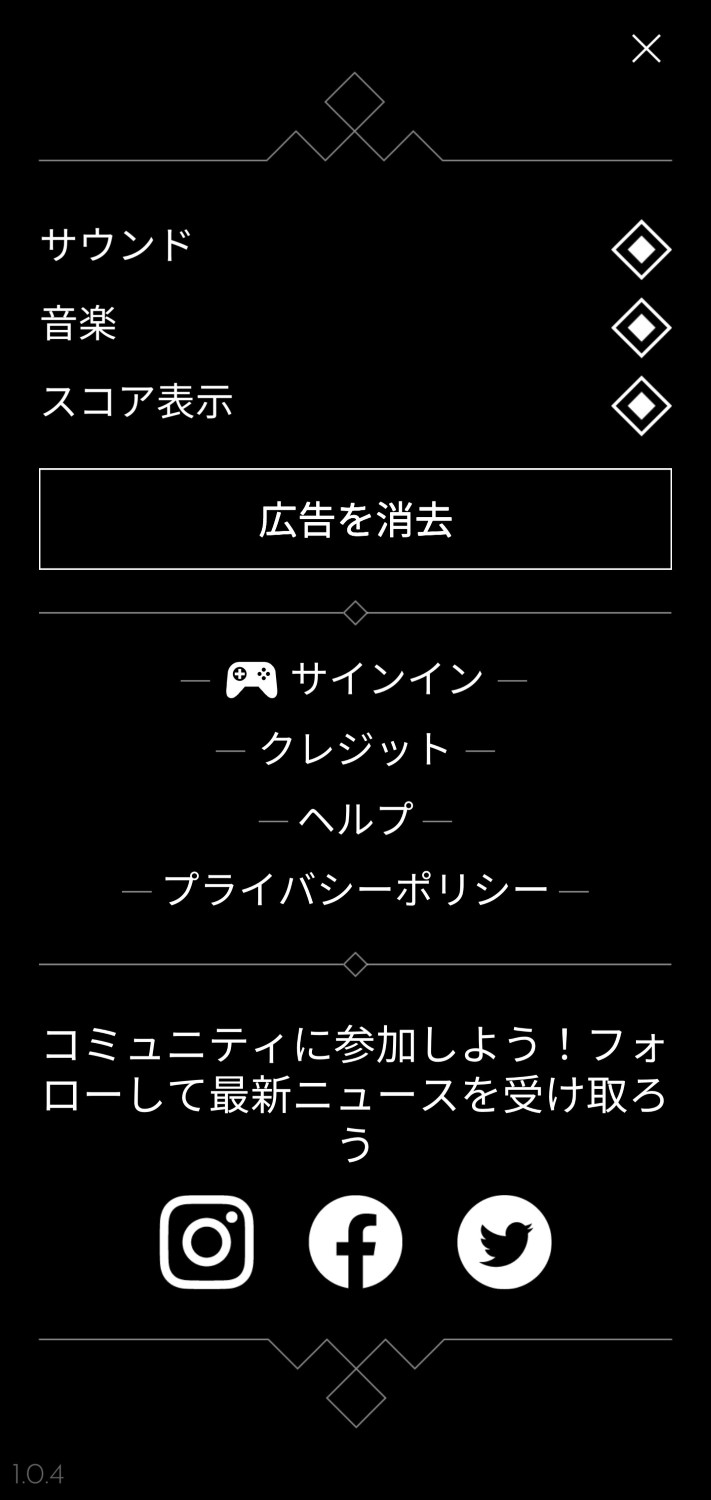
Task: Toggle the 音楽 setting
Action: pos(641,328)
